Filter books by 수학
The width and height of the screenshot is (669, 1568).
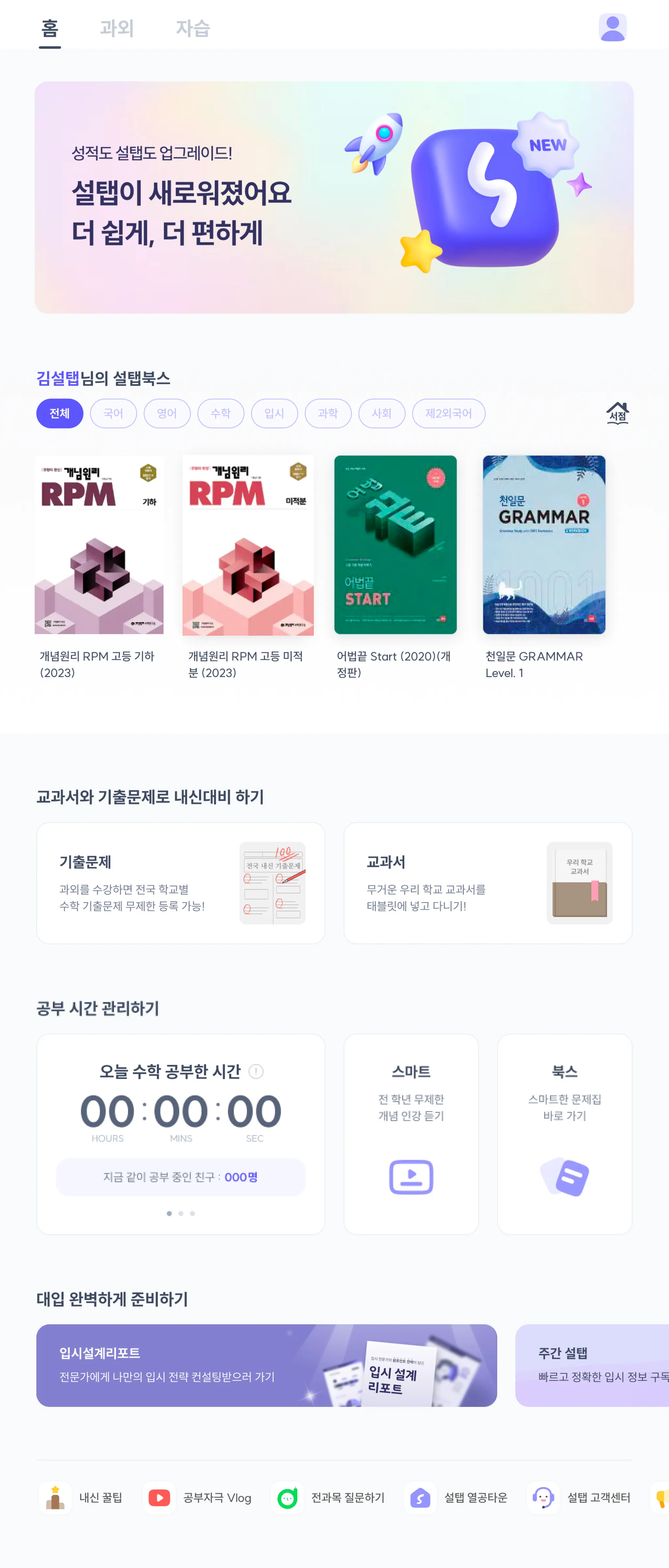220,413
